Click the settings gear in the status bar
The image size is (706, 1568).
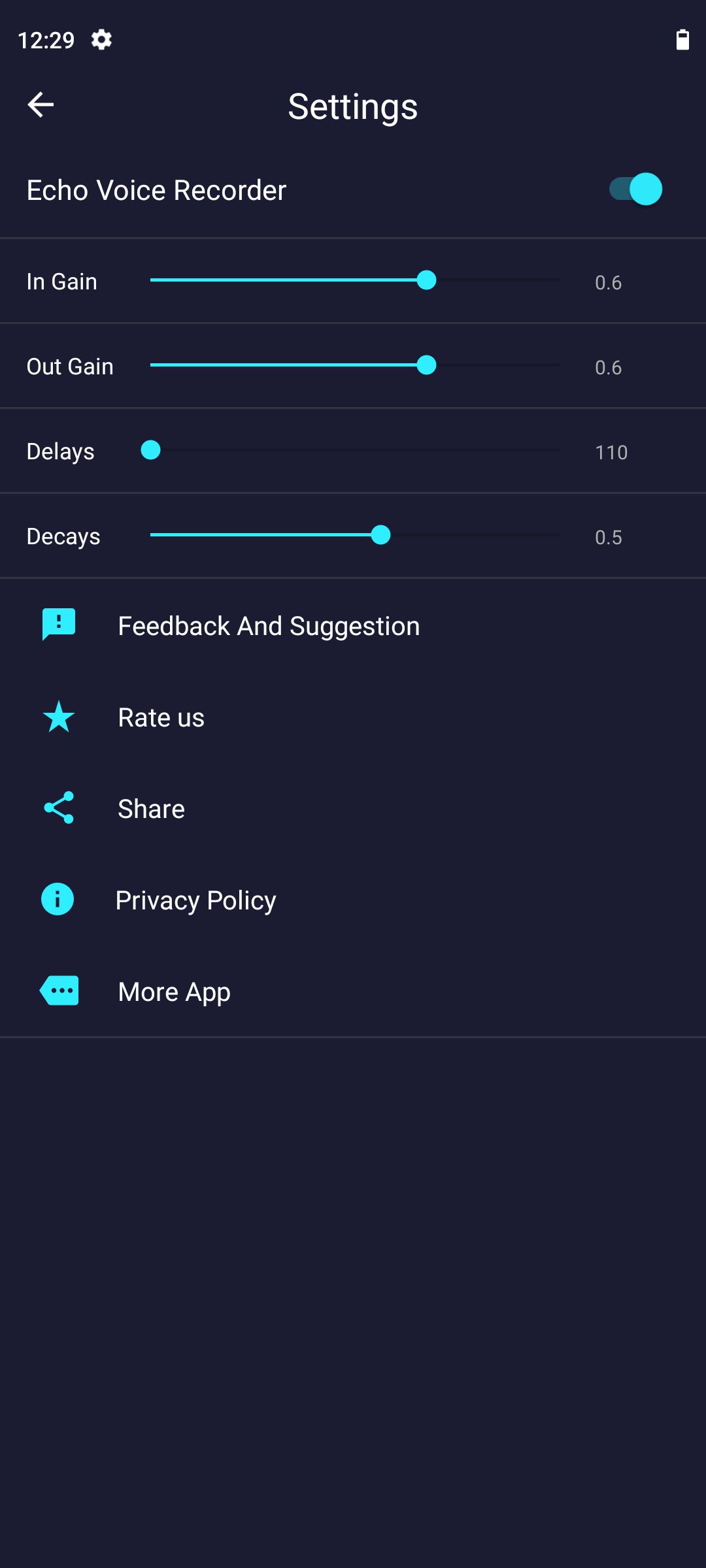pyautogui.click(x=103, y=39)
